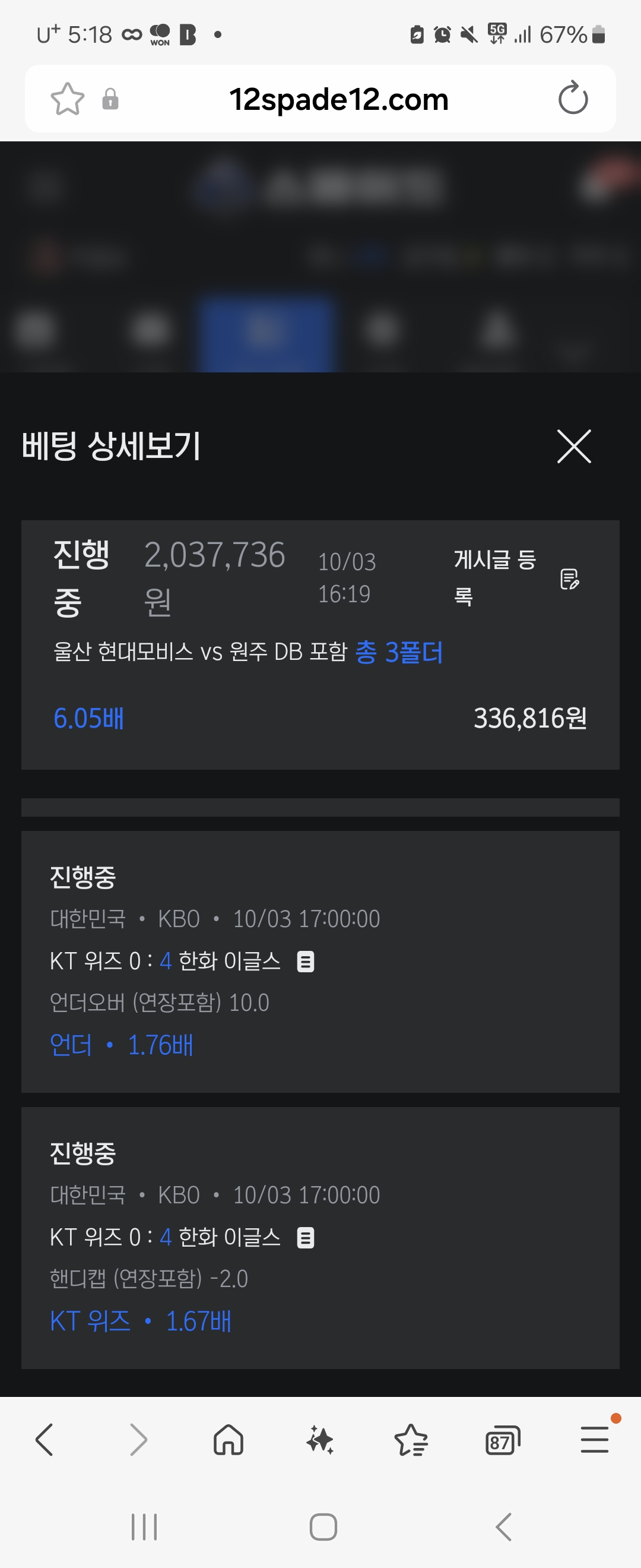
Task: Bookmark this page with the star icon
Action: [67, 99]
